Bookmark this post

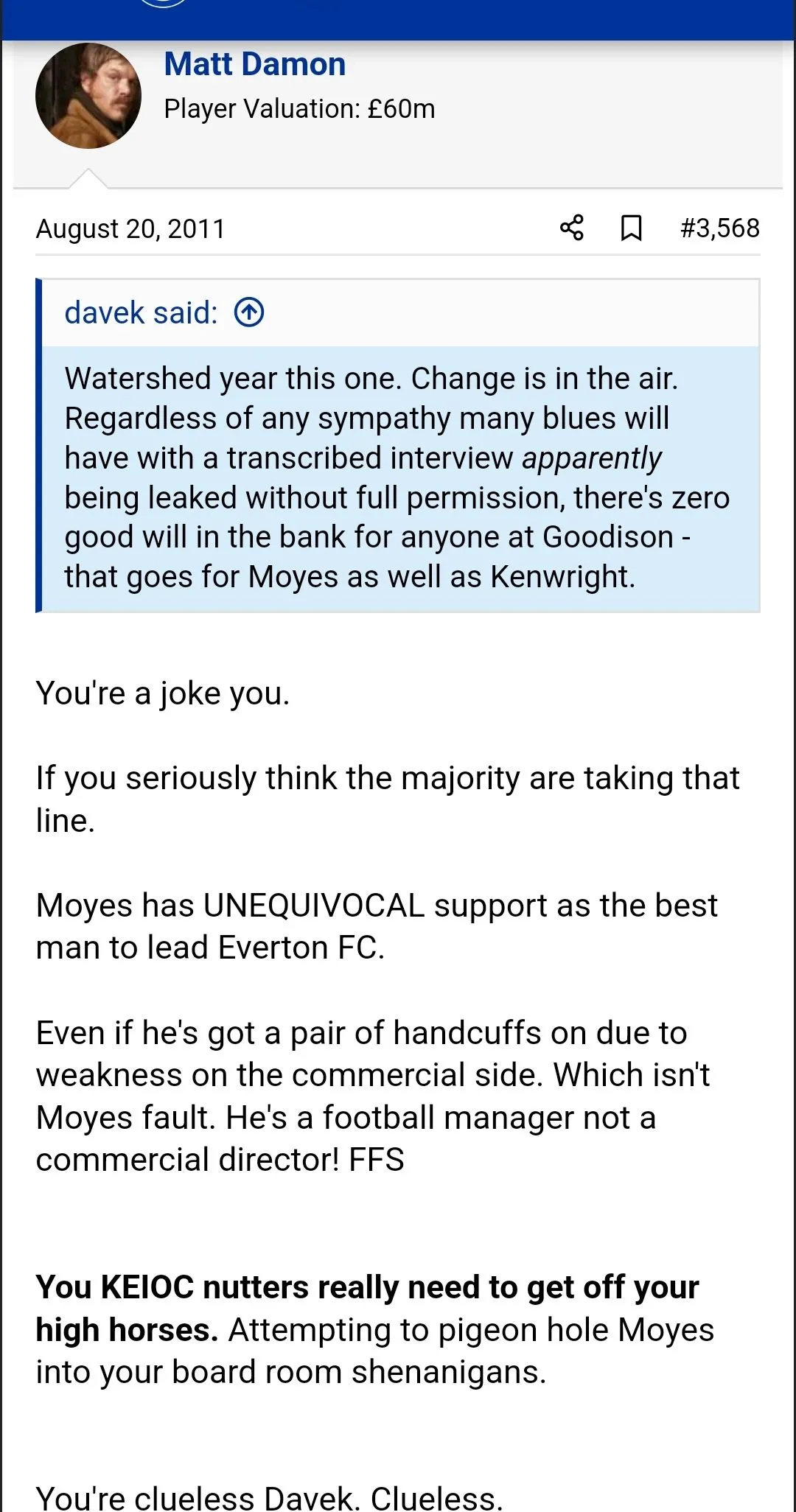[x=631, y=228]
